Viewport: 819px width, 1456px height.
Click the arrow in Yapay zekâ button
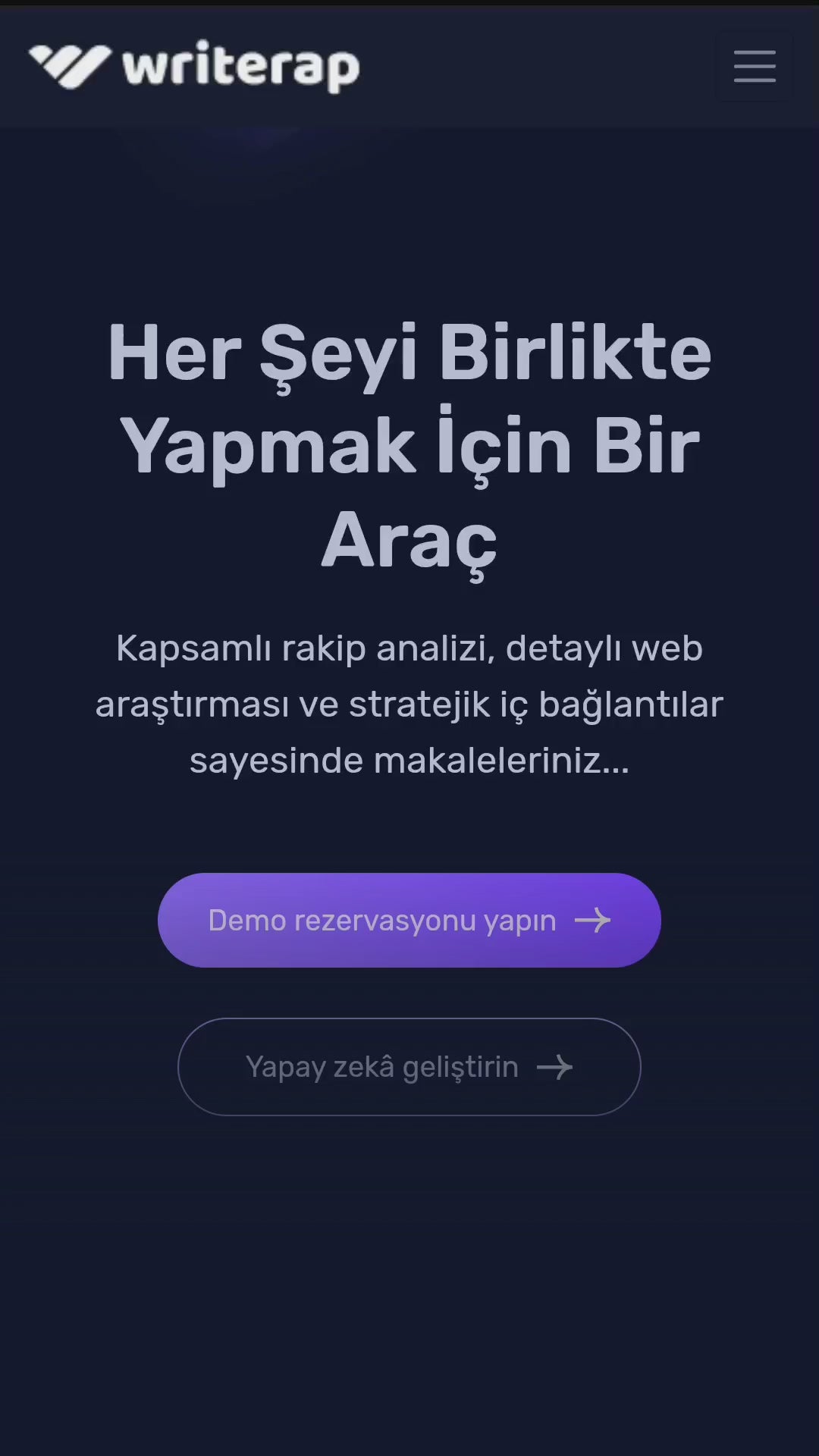pos(556,1067)
